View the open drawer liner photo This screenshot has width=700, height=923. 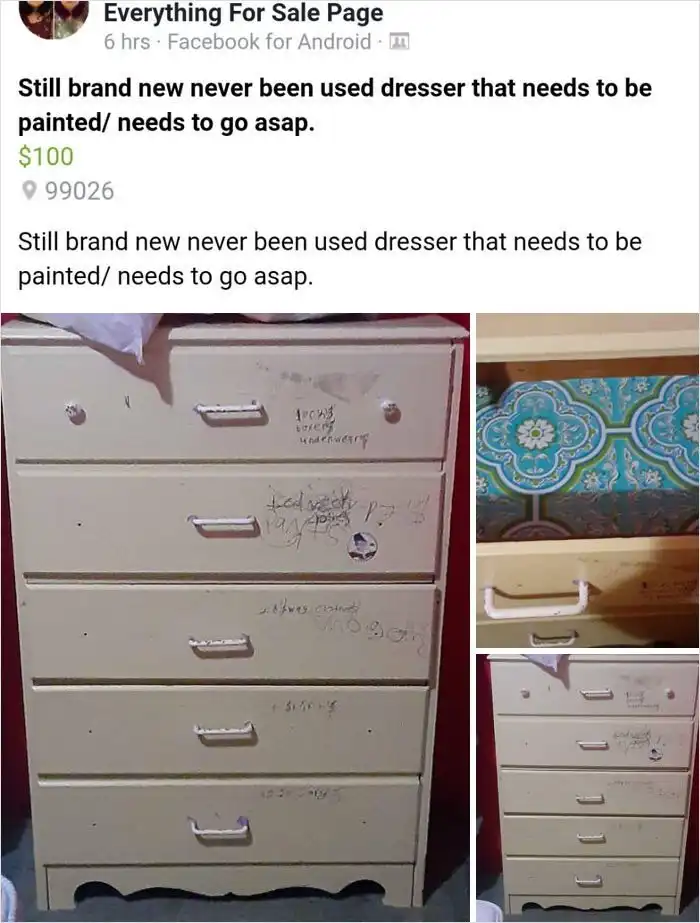click(588, 480)
